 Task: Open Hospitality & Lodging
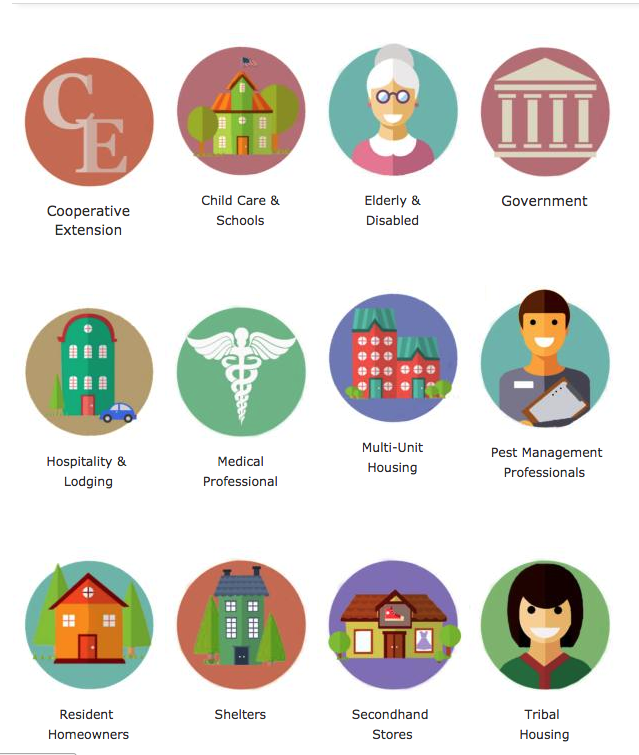point(89,372)
